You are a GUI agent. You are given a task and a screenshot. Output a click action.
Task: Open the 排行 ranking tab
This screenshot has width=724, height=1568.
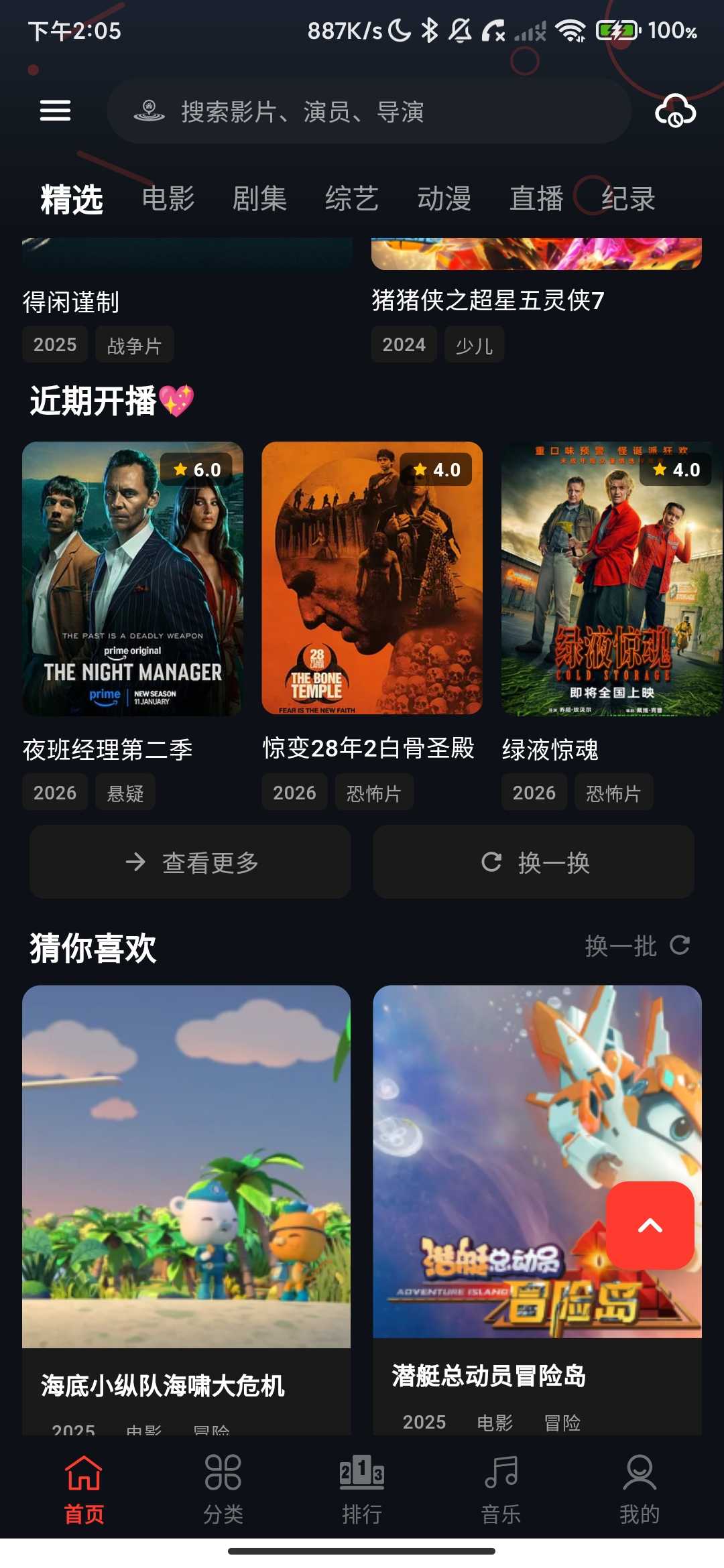tap(362, 1489)
